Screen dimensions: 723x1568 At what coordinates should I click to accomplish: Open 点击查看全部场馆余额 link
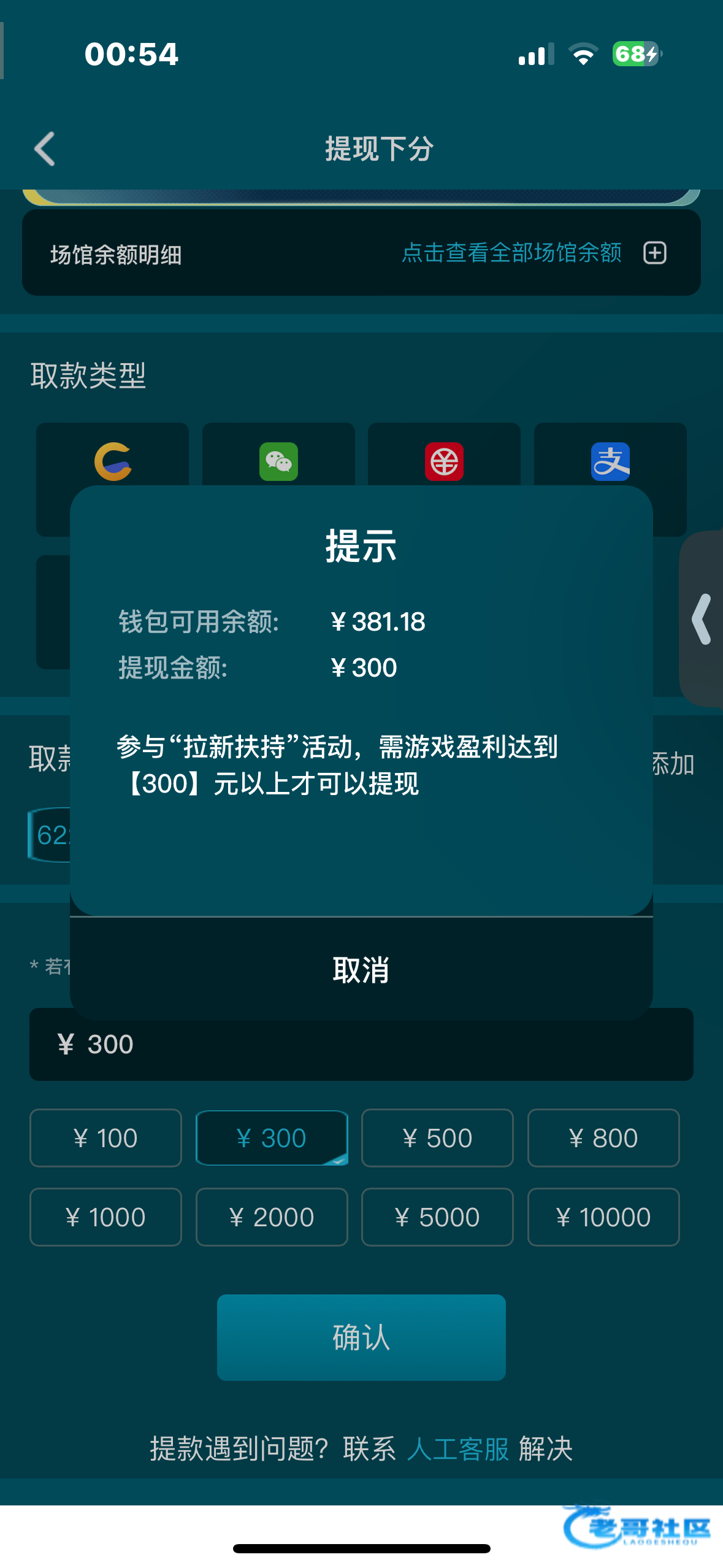click(x=511, y=253)
